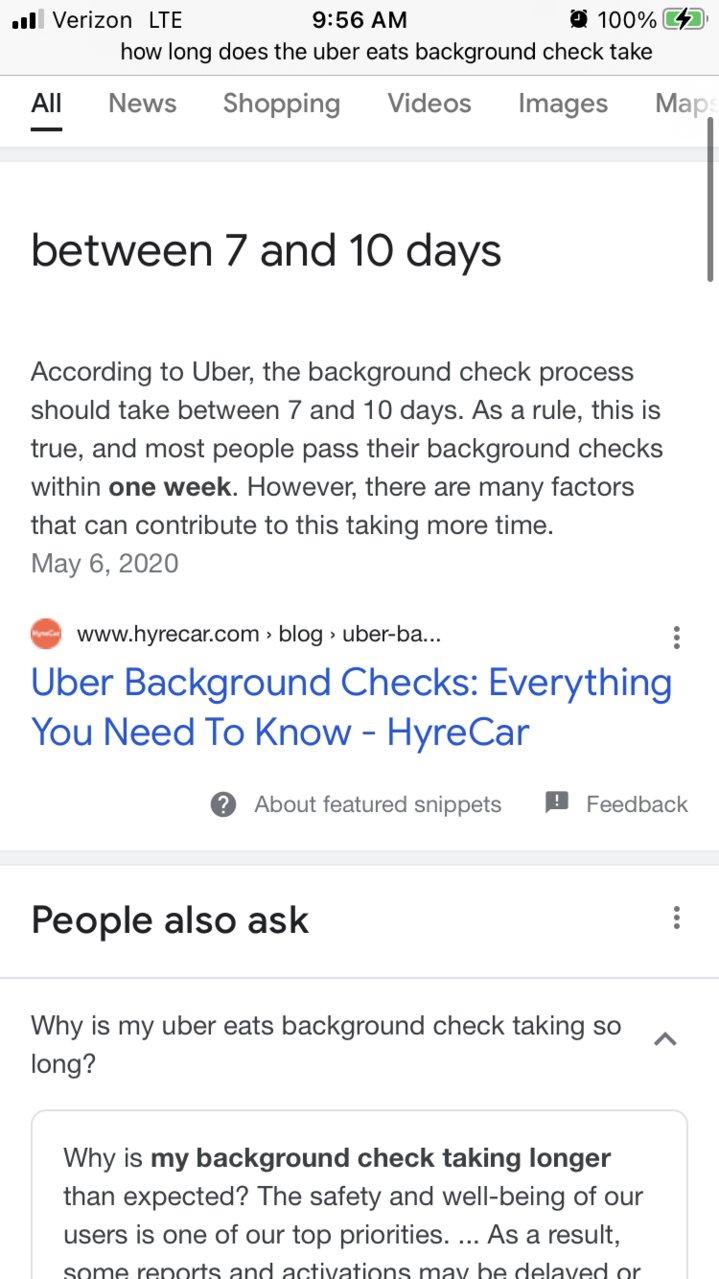
Task: Open the options menu beside hyrecar.com
Action: [x=677, y=637]
